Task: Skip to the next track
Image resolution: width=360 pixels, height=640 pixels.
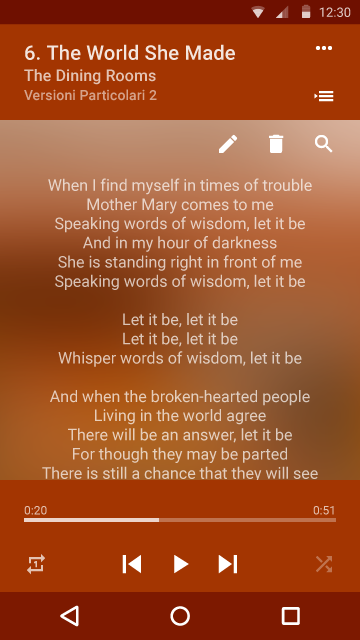Action: pyautogui.click(x=228, y=564)
